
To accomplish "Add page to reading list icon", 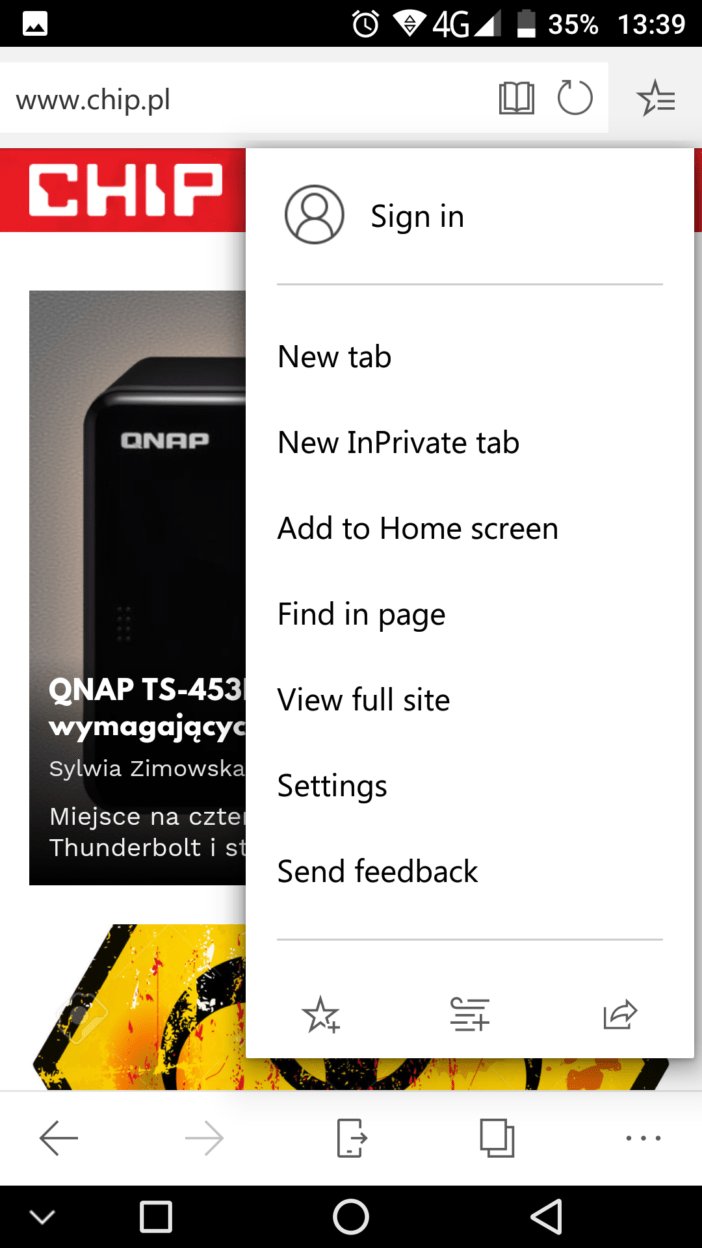I will (469, 1015).
